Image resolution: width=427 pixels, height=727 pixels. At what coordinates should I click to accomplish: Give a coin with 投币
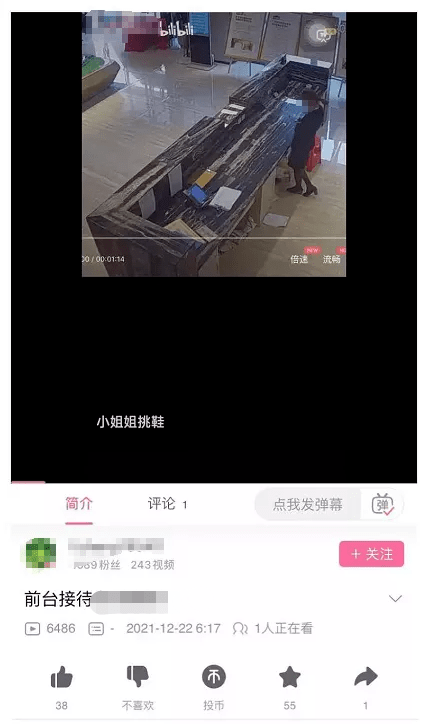coord(214,676)
